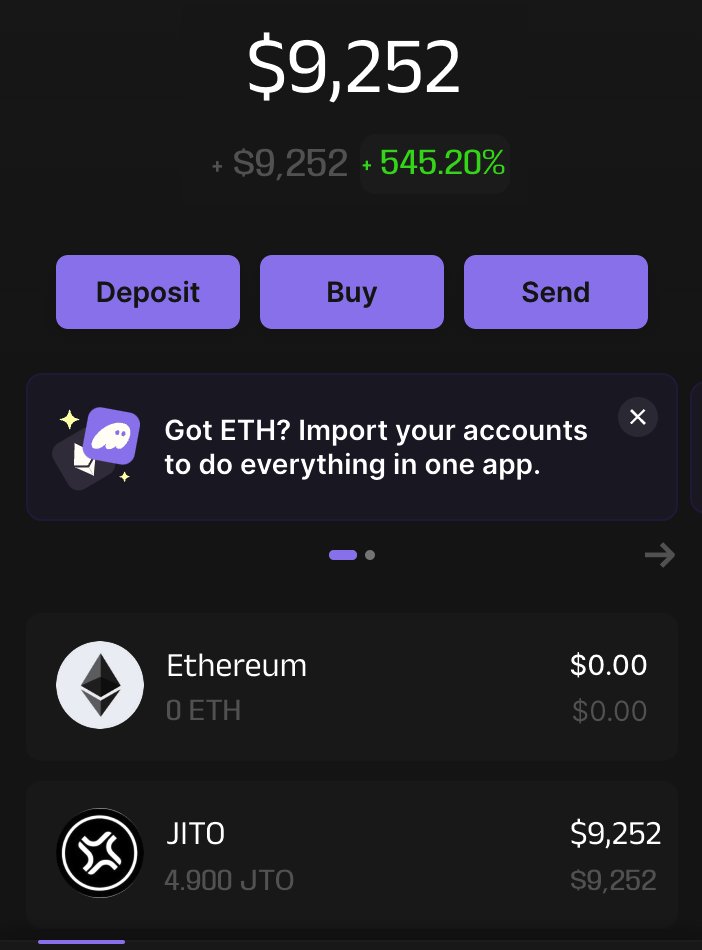Dismiss the Got ETH import banner
The image size is (702, 950).
(638, 416)
